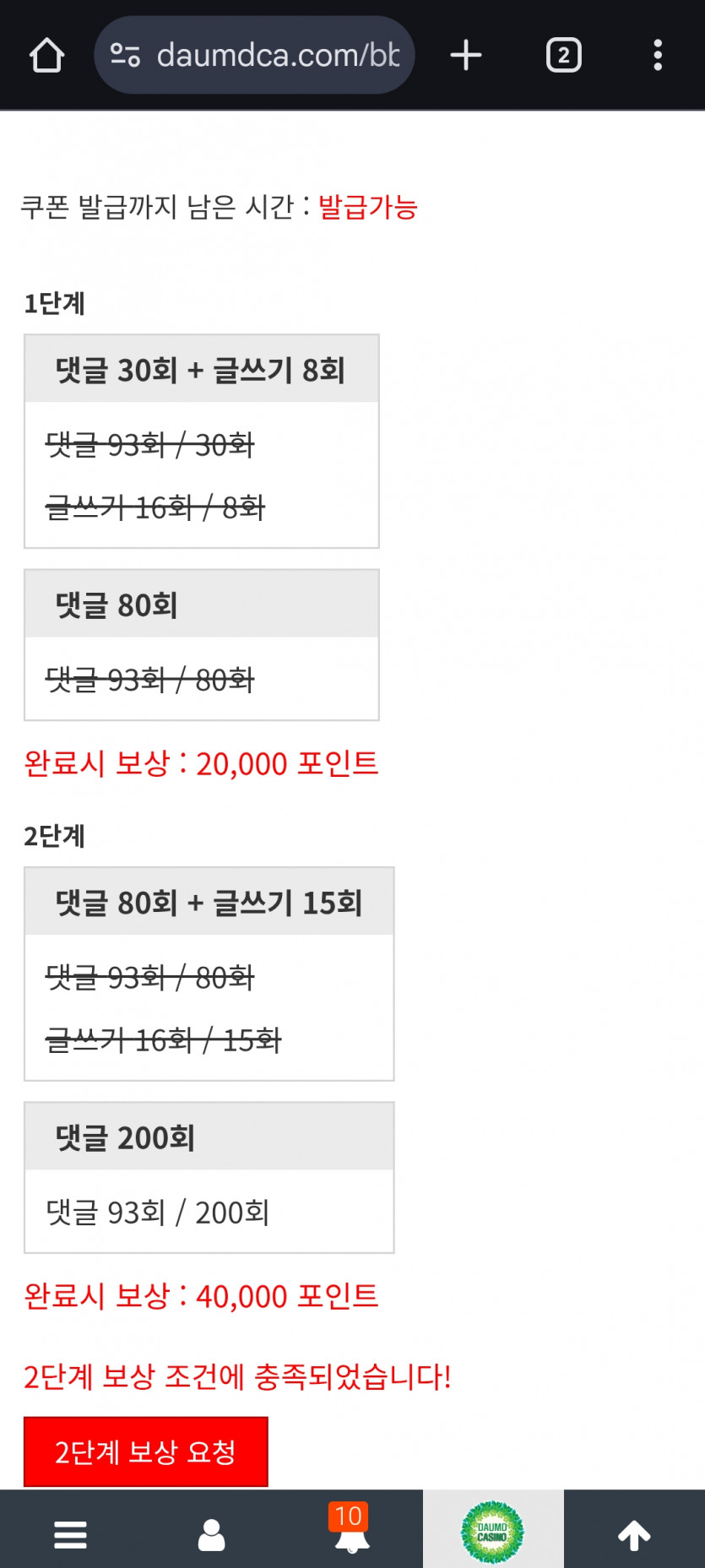Click the red 발급가능 status link
Viewport: 705px width, 1568px height.
[368, 207]
